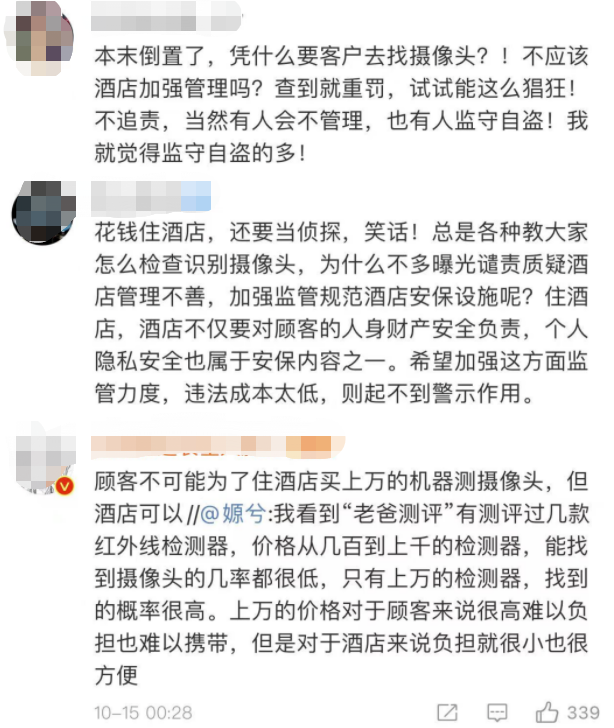Reply to the comment posted at 10-15 00:28
This screenshot has width=614, height=728.
[497, 713]
